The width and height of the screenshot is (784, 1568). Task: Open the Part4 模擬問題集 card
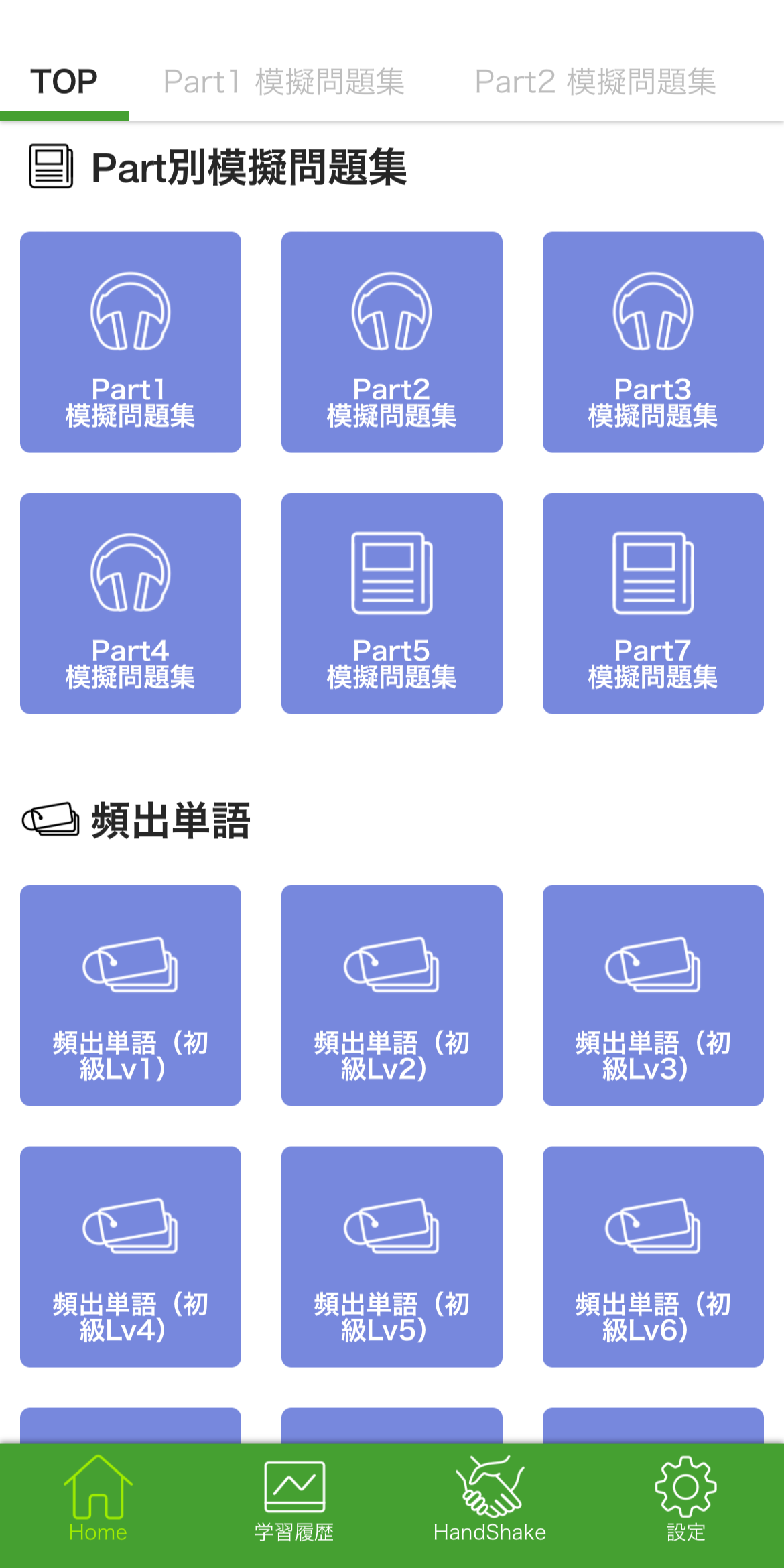[131, 603]
